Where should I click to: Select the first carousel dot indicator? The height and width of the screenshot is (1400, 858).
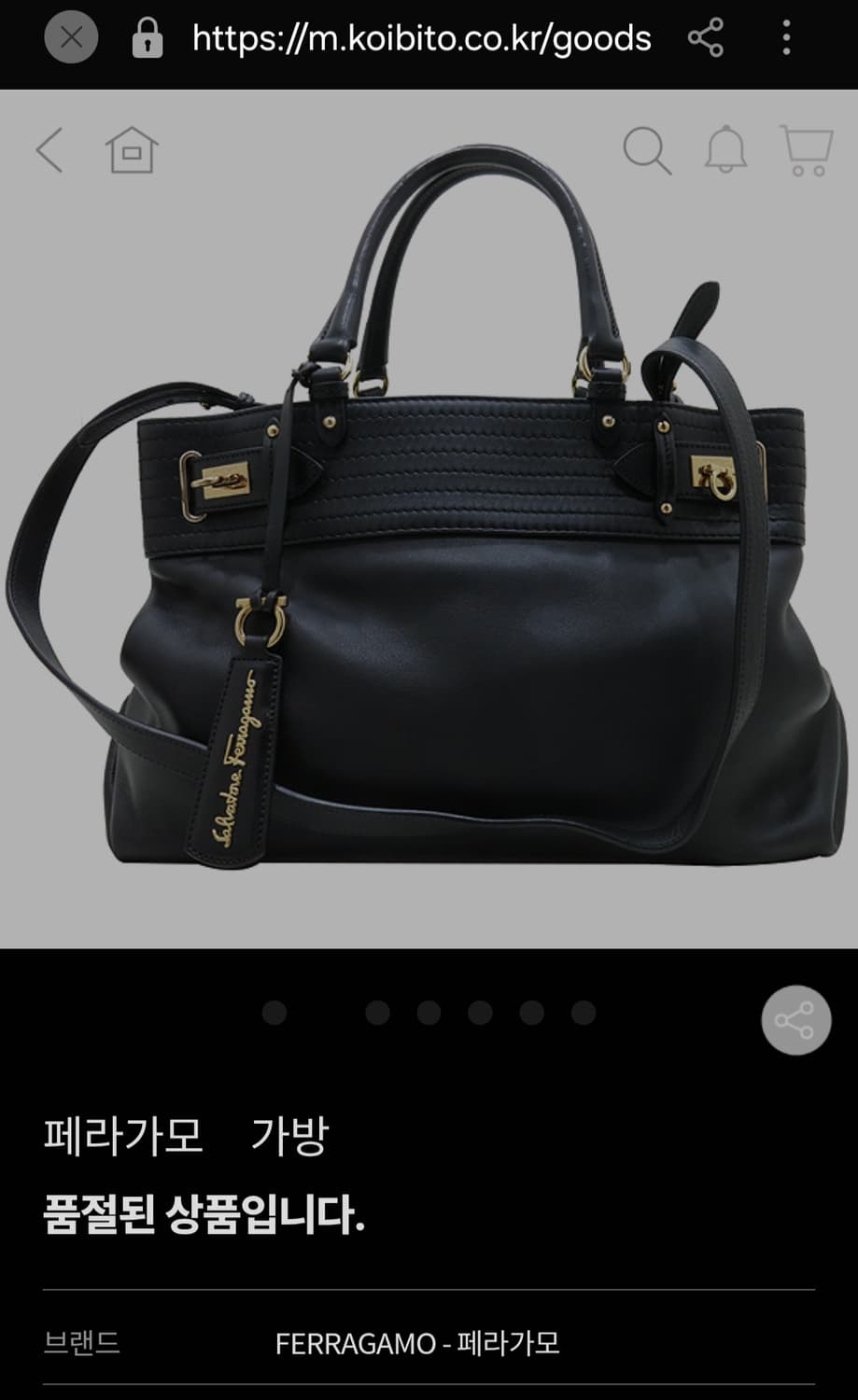pos(275,1012)
